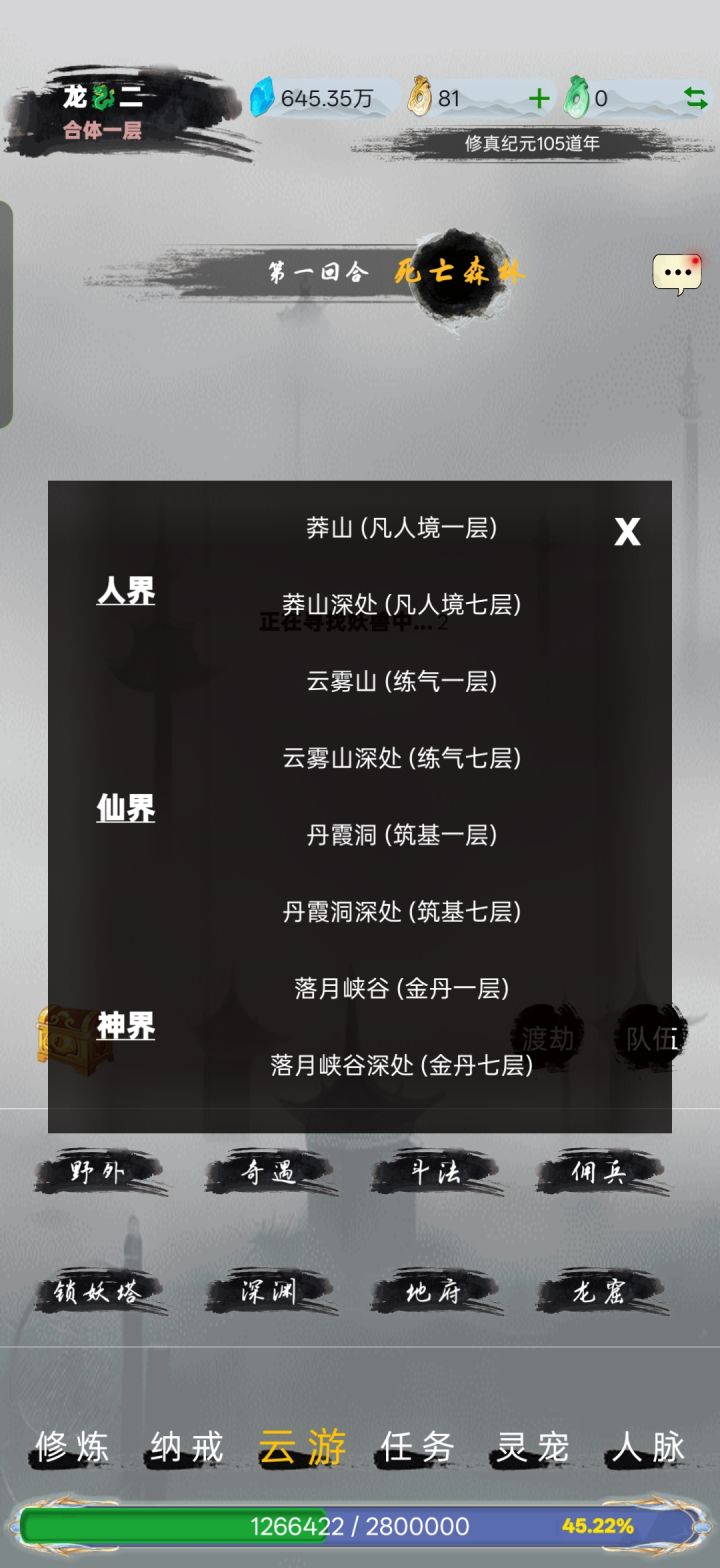Open the chat message bubble at top right
720x1568 pixels.
[x=675, y=270]
